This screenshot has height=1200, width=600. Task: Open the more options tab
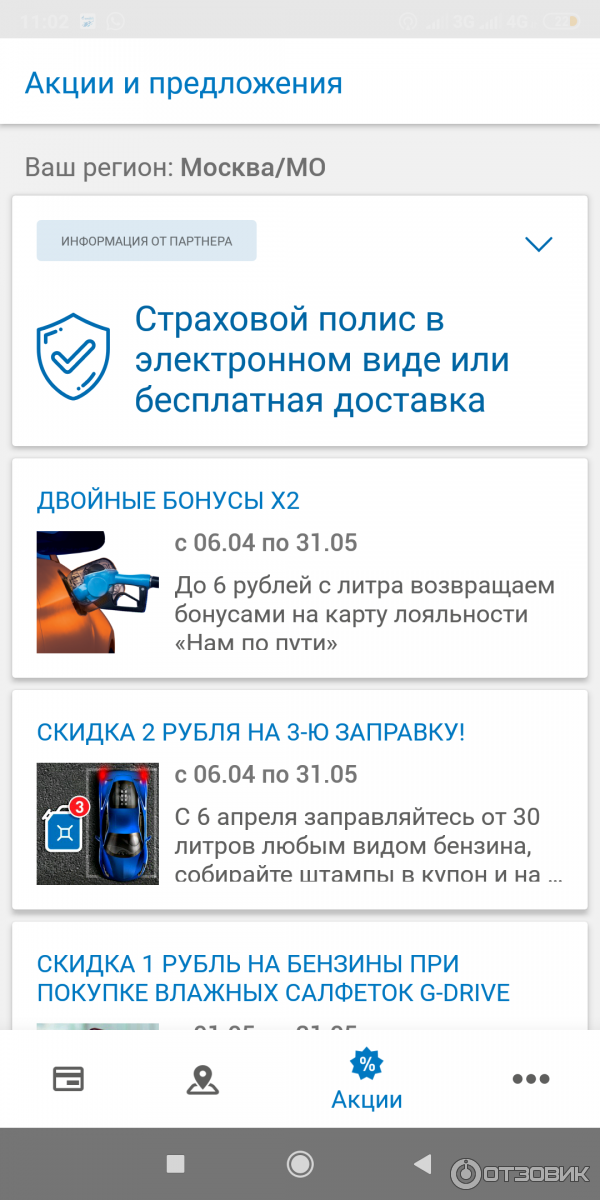[x=531, y=1079]
